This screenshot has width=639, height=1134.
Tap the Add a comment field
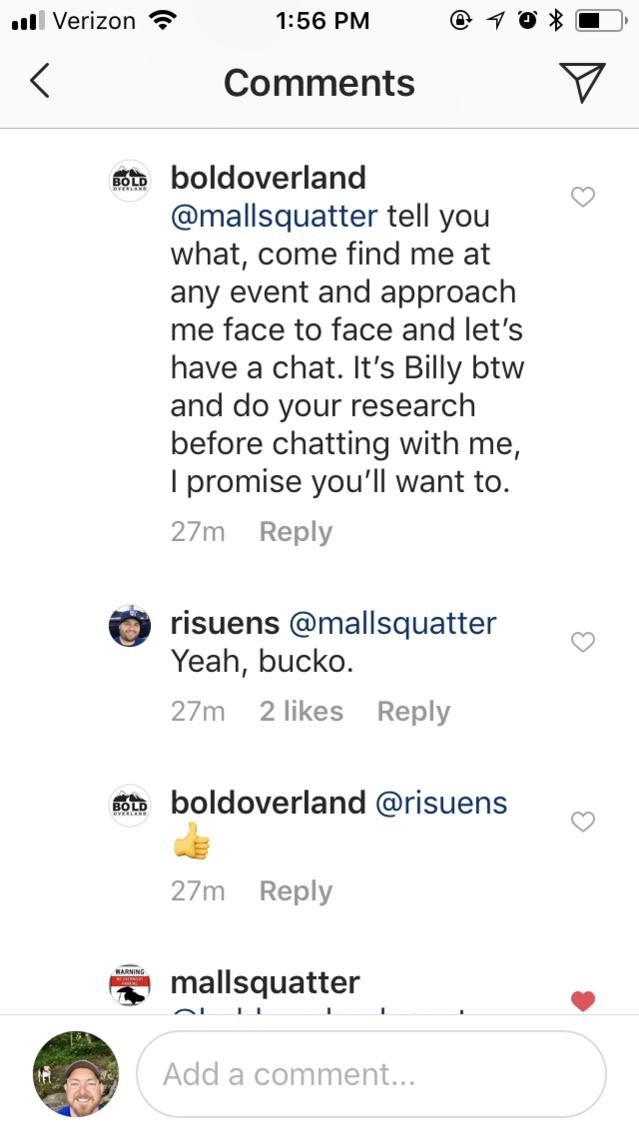click(372, 1074)
